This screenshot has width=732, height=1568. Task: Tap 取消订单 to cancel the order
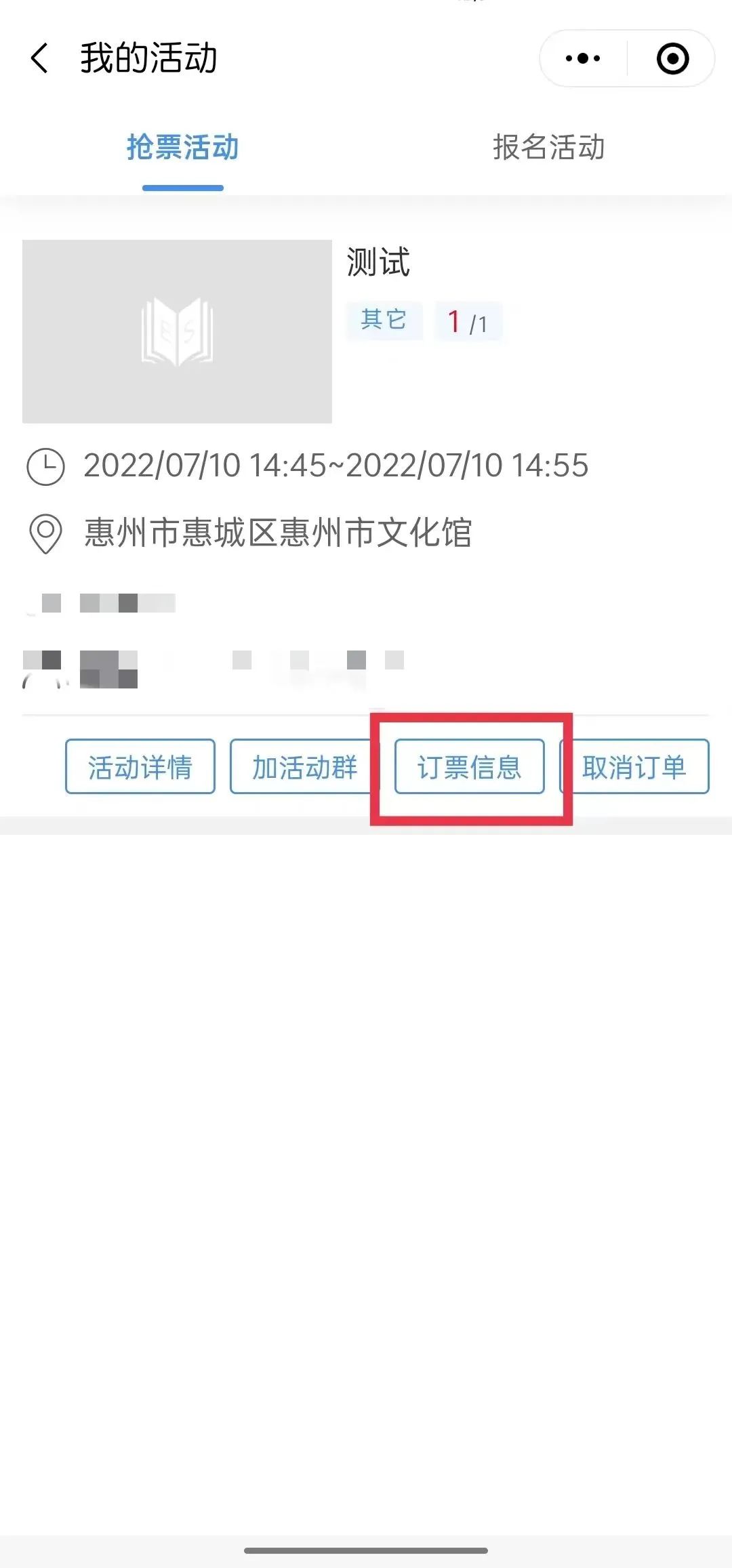pyautogui.click(x=634, y=766)
